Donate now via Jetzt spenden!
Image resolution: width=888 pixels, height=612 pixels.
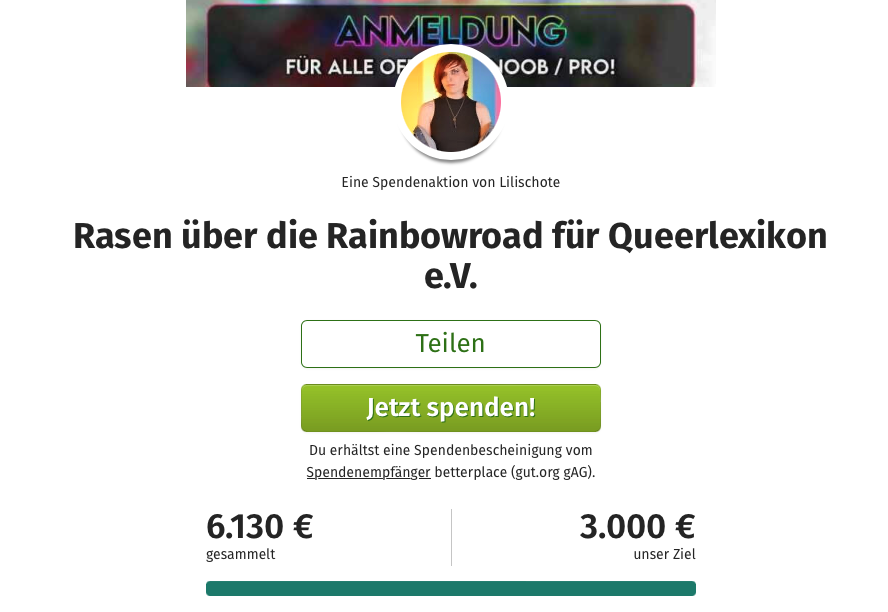[x=450, y=408]
